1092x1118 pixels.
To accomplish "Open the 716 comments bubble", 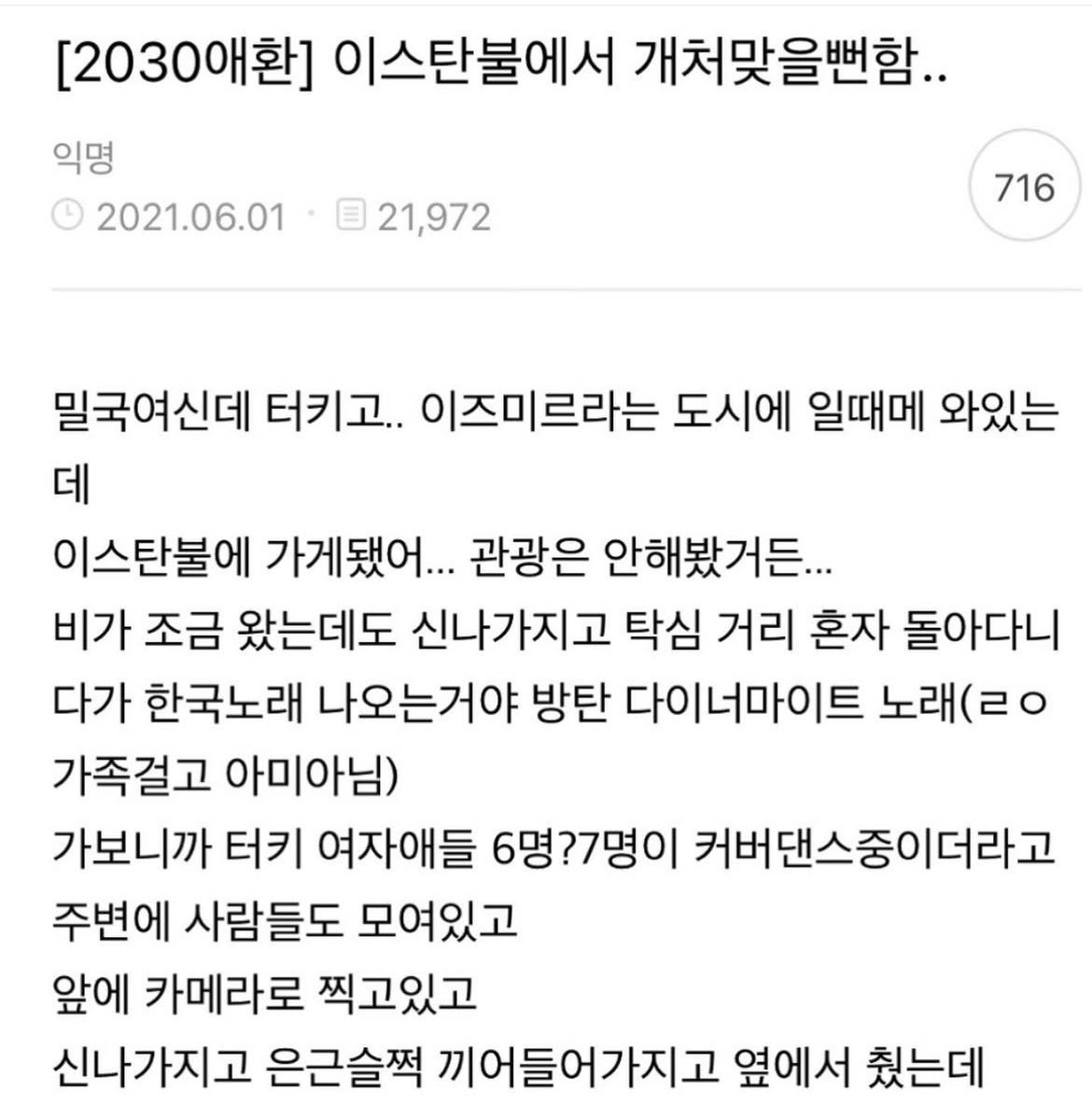I will (x=1023, y=189).
